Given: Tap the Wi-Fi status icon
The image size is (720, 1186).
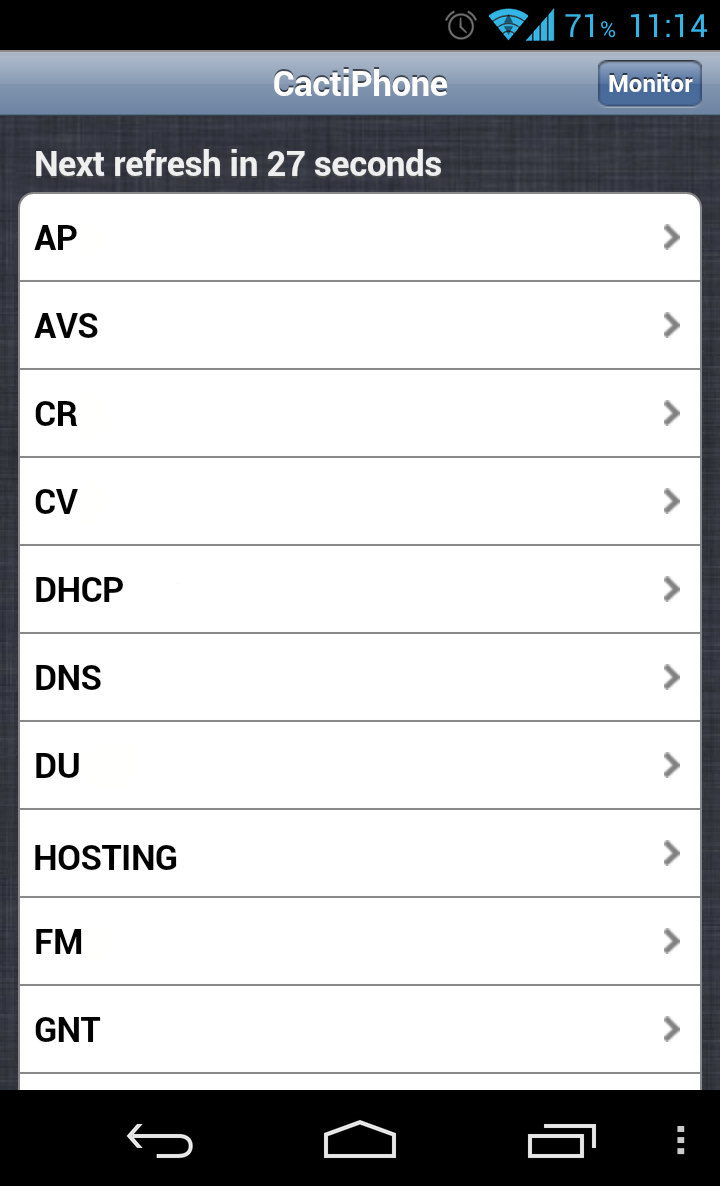Looking at the screenshot, I should coord(509,24).
